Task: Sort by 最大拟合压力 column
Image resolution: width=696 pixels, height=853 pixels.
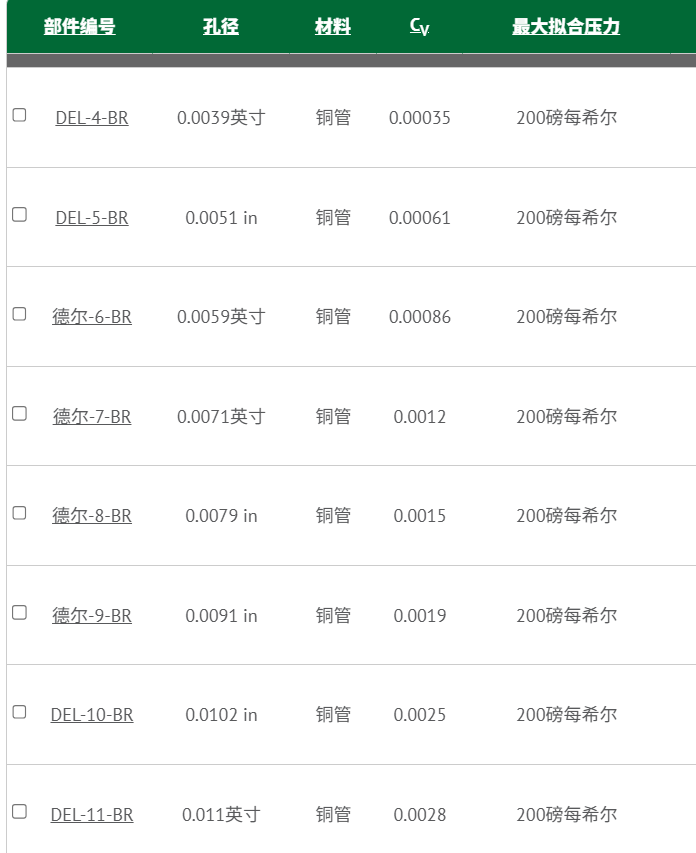Action: (x=566, y=27)
